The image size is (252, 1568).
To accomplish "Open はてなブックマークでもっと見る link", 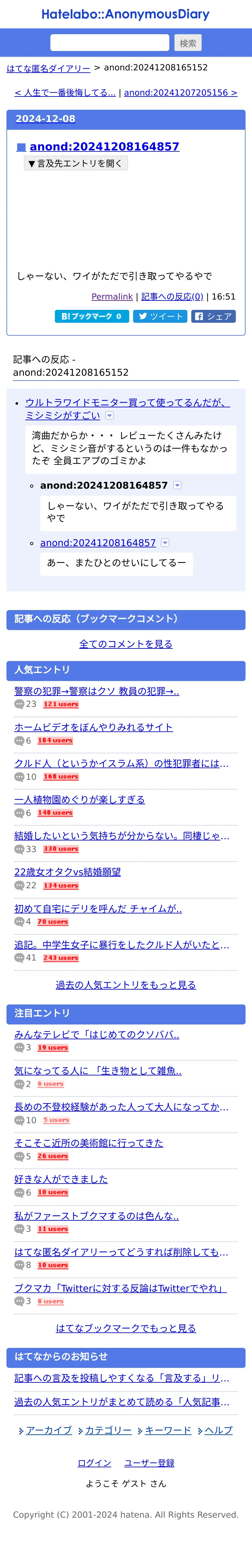I will pos(126,1328).
